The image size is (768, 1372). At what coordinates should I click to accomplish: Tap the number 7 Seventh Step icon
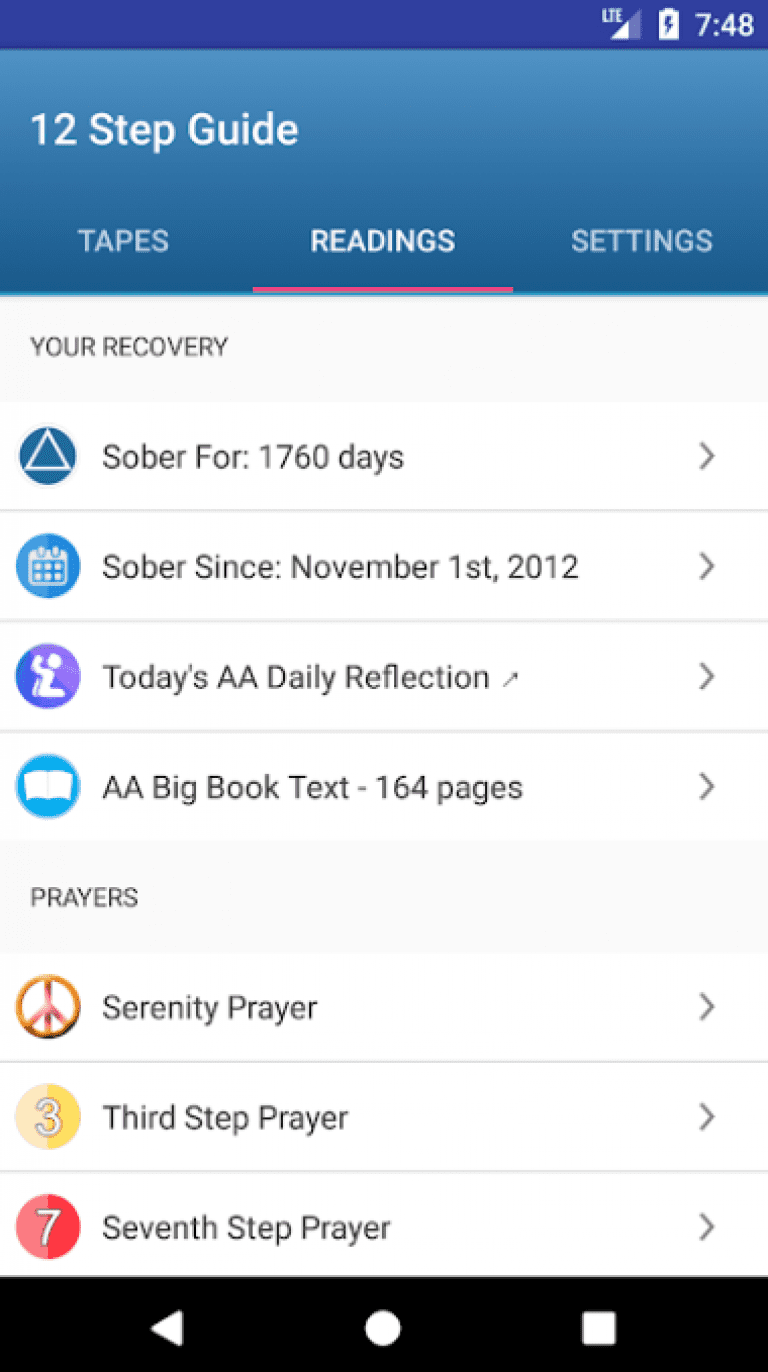(47, 1227)
